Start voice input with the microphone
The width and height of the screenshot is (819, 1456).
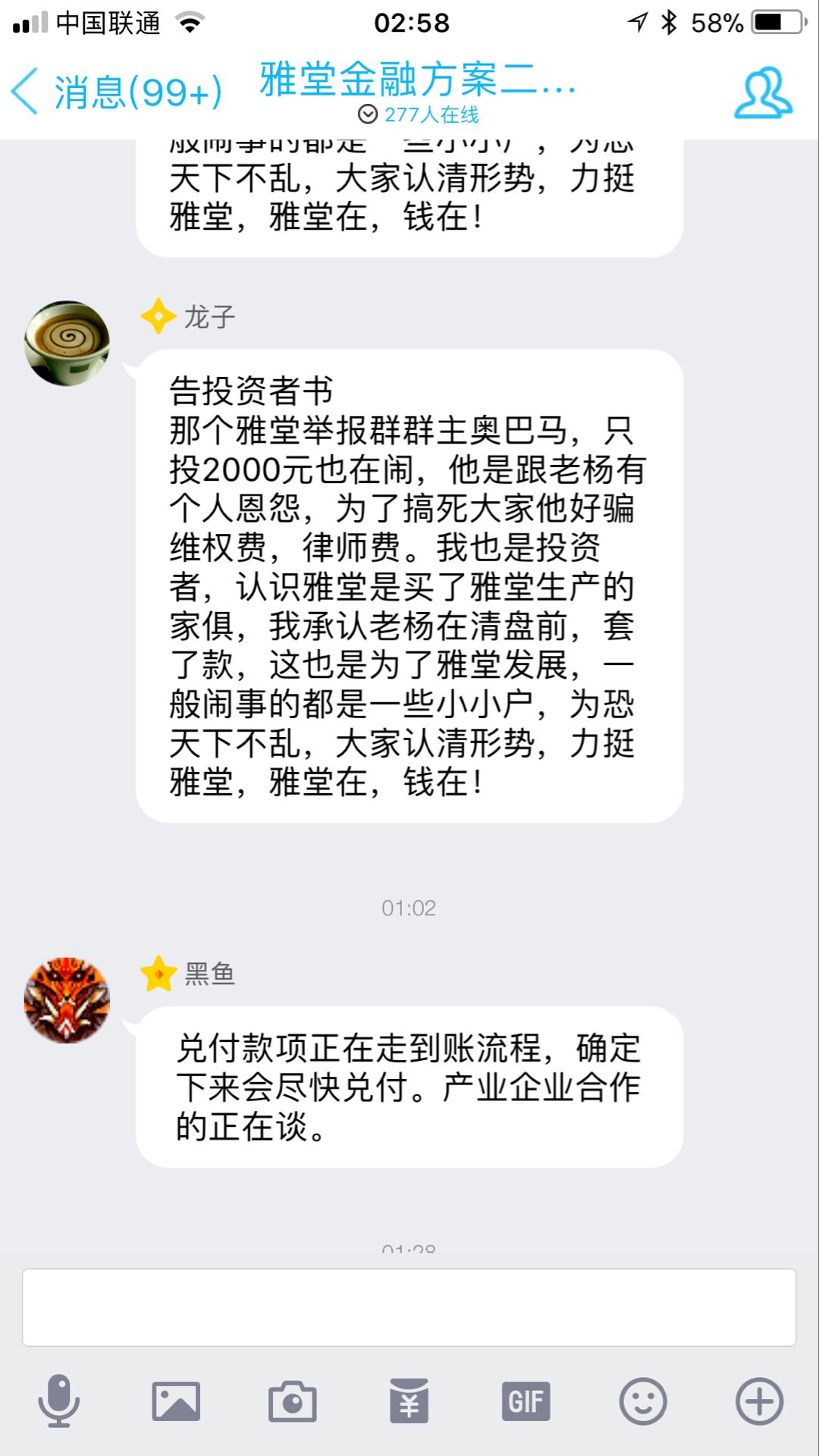tap(59, 1401)
